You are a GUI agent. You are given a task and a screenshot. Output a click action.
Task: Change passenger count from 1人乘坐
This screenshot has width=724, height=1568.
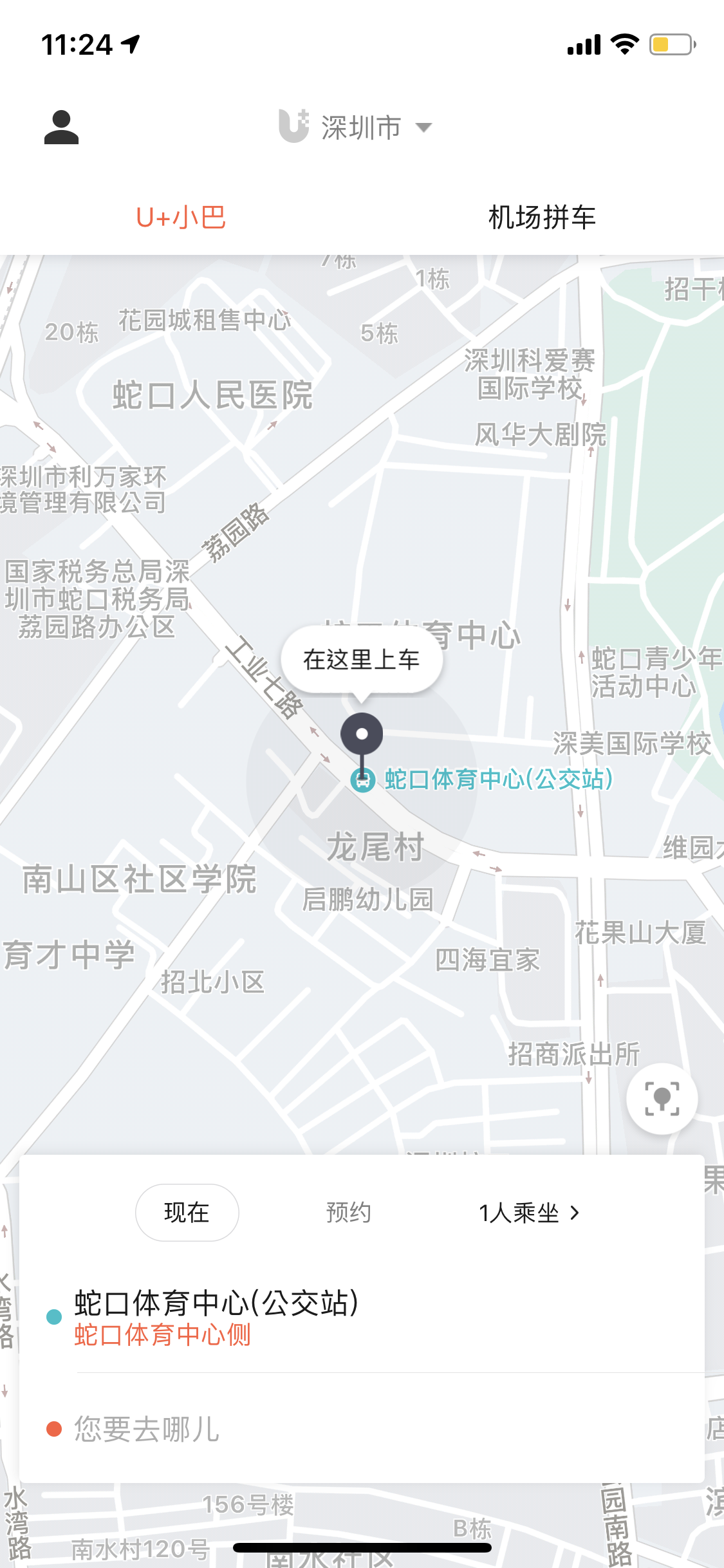528,1213
